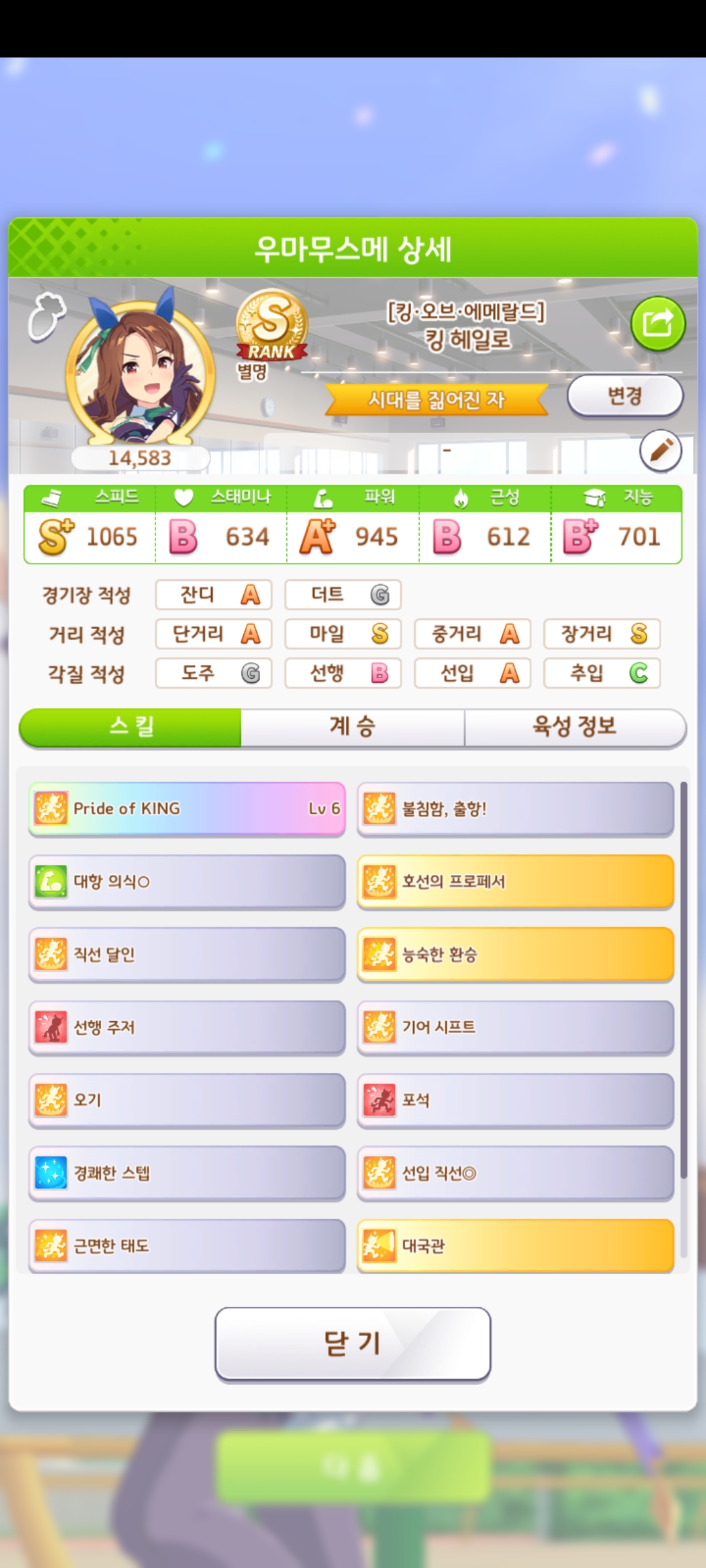Open the 대국관 skill
Image resolution: width=706 pixels, height=1568 pixels.
pyautogui.click(x=515, y=1245)
